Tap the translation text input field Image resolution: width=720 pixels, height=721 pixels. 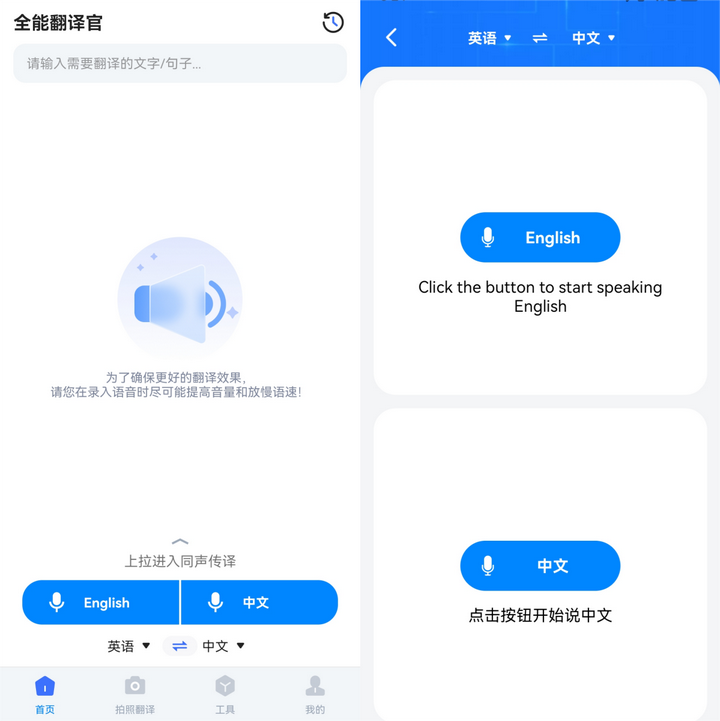pyautogui.click(x=180, y=63)
